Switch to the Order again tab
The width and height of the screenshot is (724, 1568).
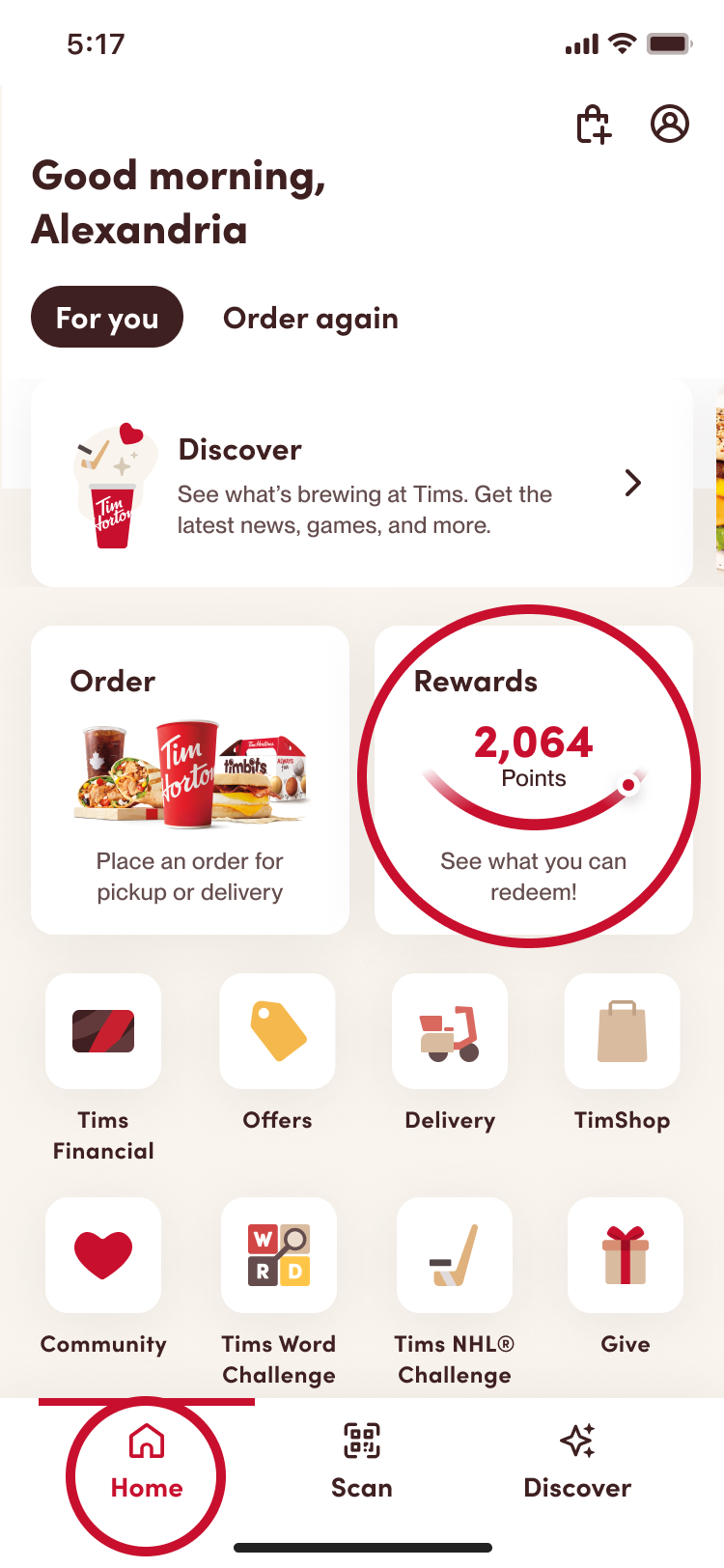[x=310, y=317]
